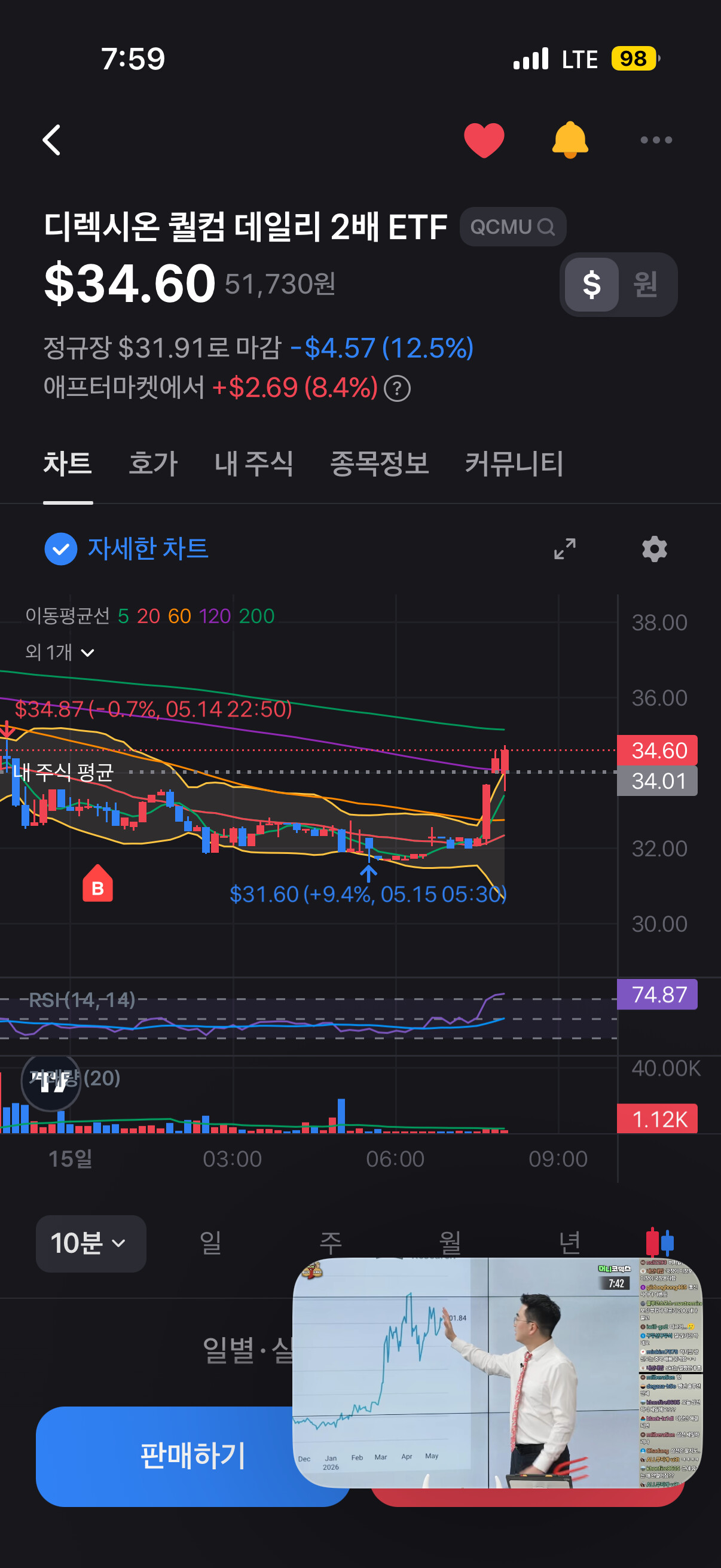Open the 내 주식 tab
The height and width of the screenshot is (1568, 721).
pos(253,464)
